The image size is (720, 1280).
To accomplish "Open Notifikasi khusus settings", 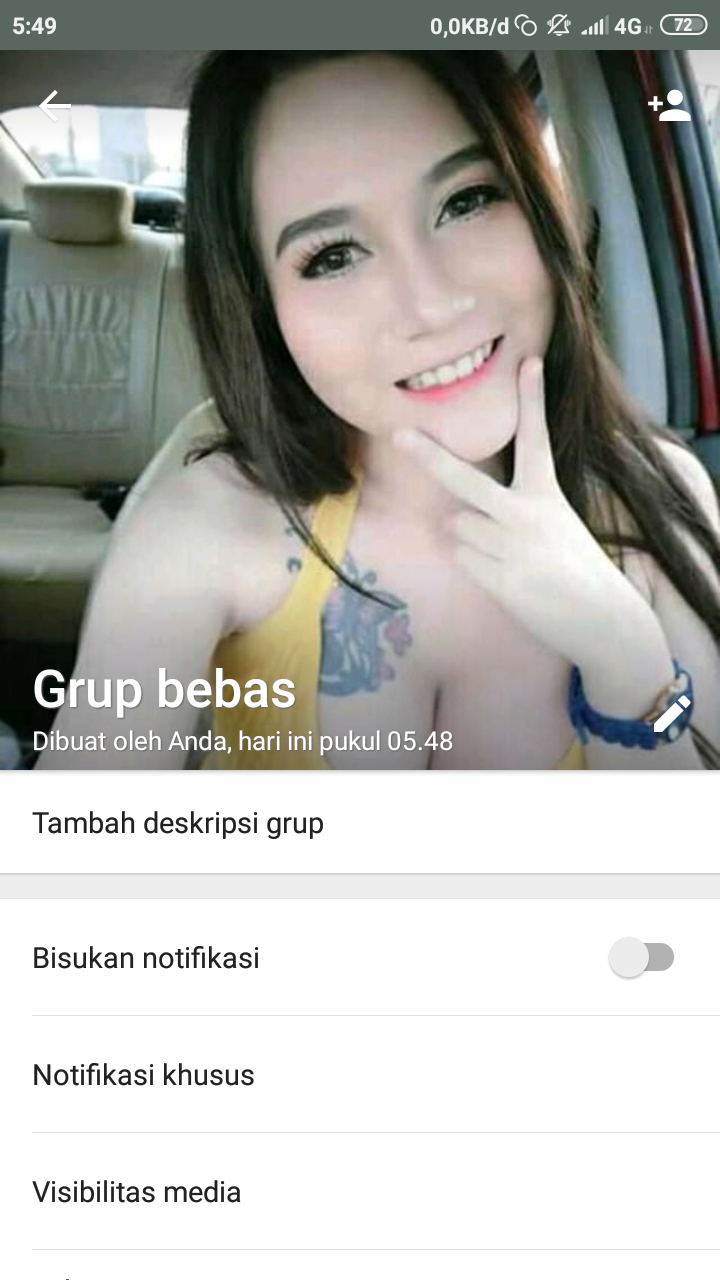I will point(143,1076).
